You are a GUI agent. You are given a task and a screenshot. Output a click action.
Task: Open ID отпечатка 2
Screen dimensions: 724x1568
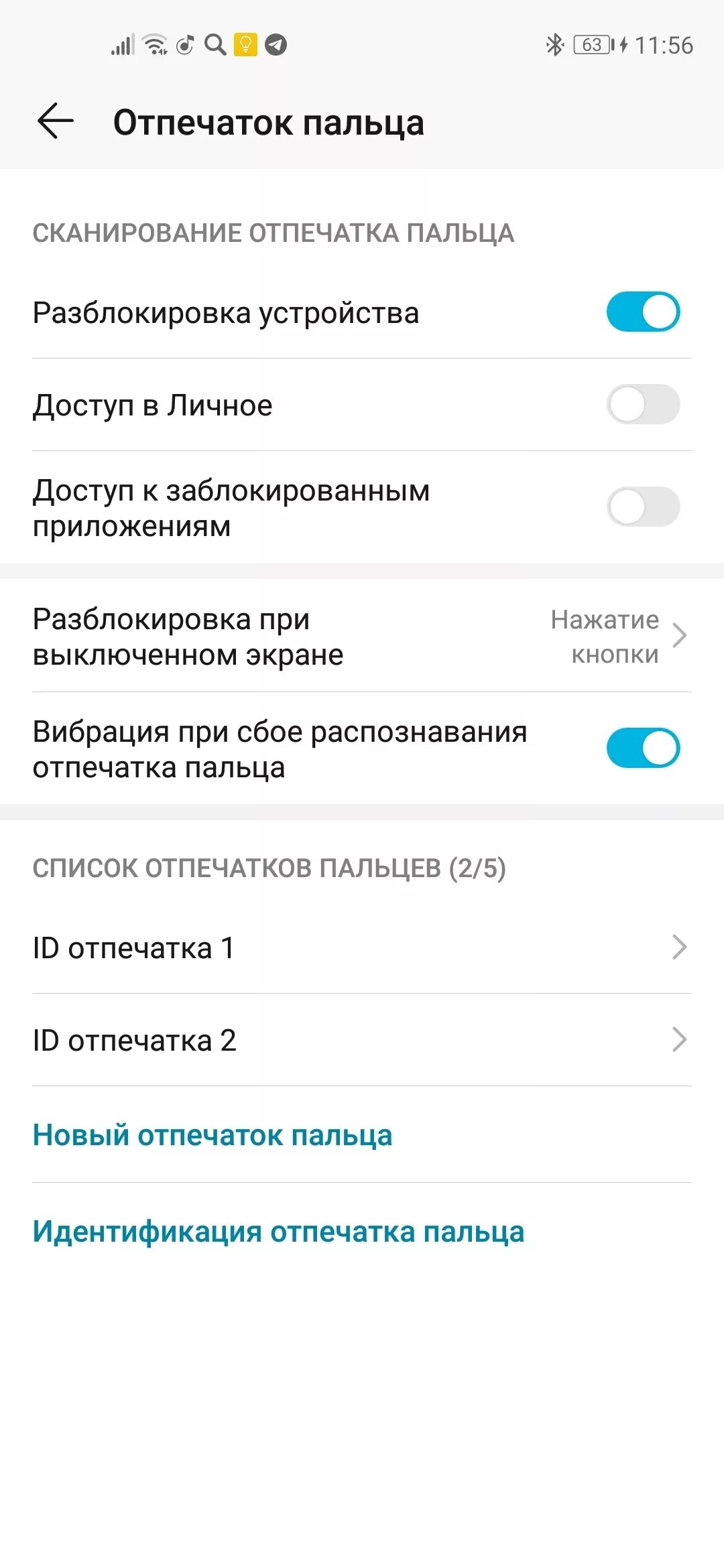click(x=362, y=1041)
